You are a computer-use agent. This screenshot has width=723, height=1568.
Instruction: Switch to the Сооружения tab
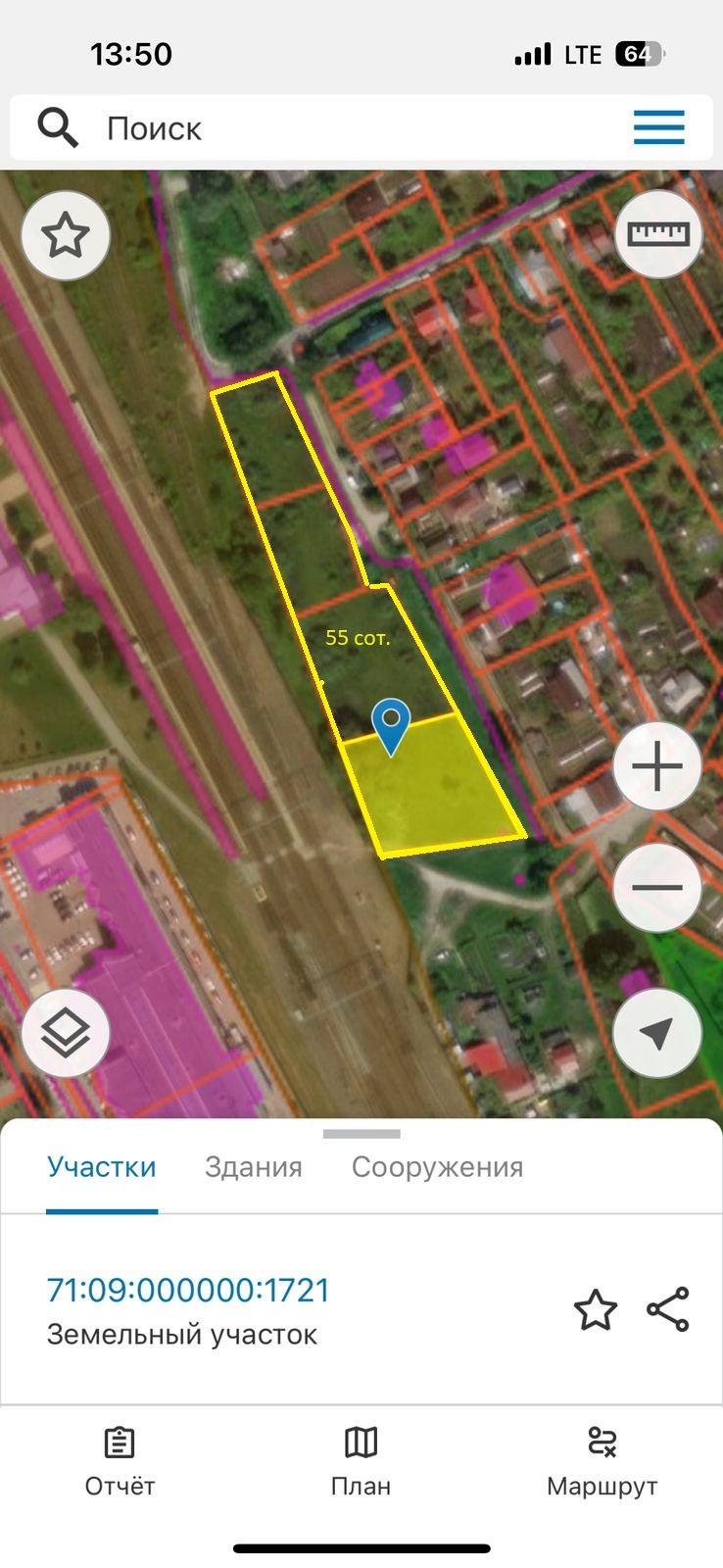437,1167
